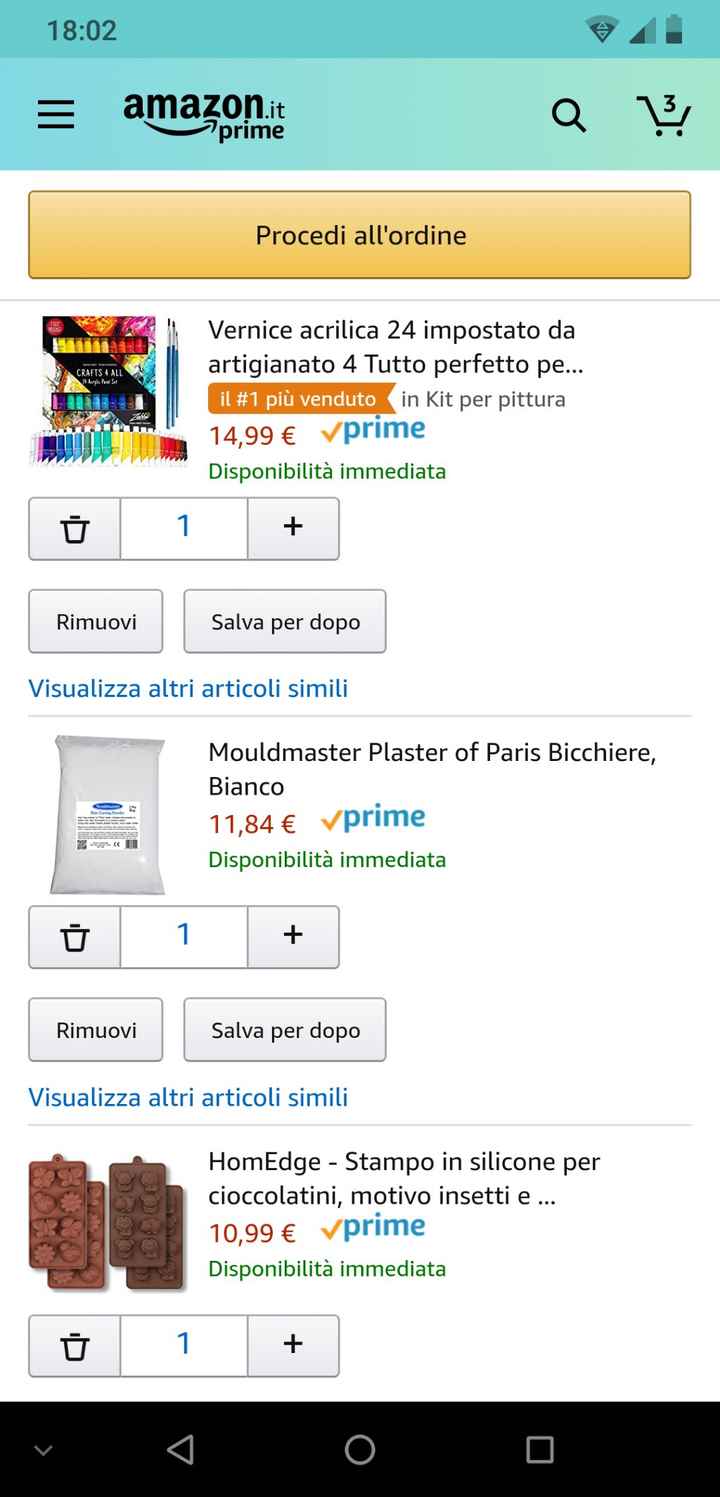Increase quantity of the HomEdge chocolate mold

[x=293, y=1345]
